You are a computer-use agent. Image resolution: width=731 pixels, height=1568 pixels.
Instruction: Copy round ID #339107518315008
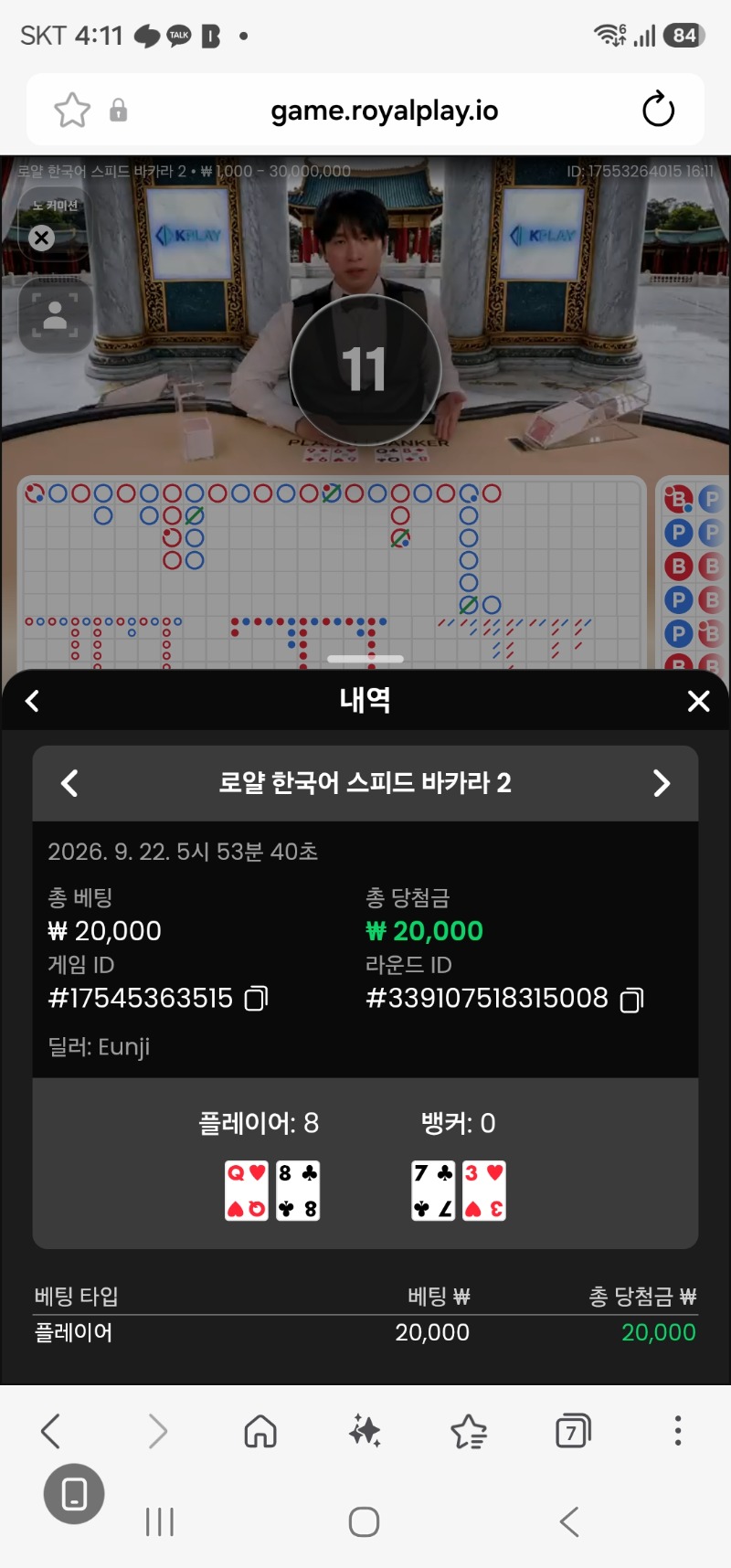pyautogui.click(x=631, y=999)
